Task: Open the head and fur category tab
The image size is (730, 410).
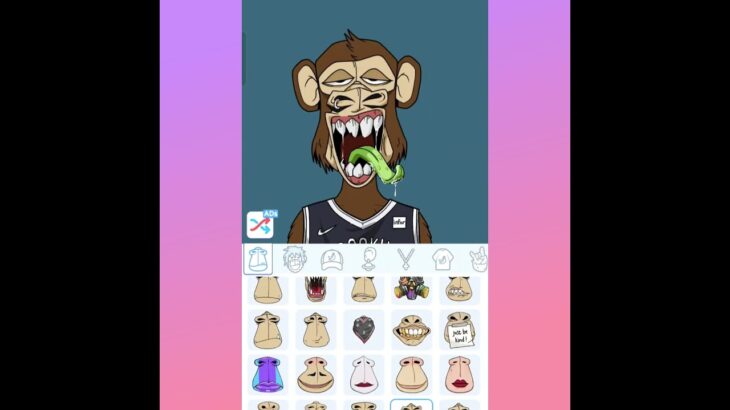Action: [x=294, y=260]
